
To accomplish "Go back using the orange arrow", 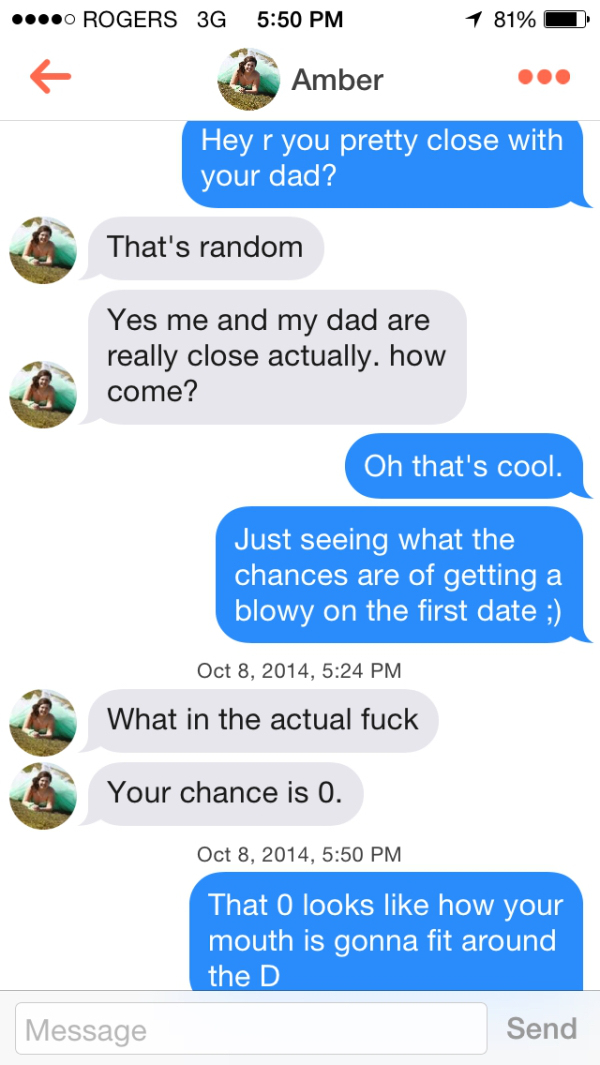I will point(50,77).
